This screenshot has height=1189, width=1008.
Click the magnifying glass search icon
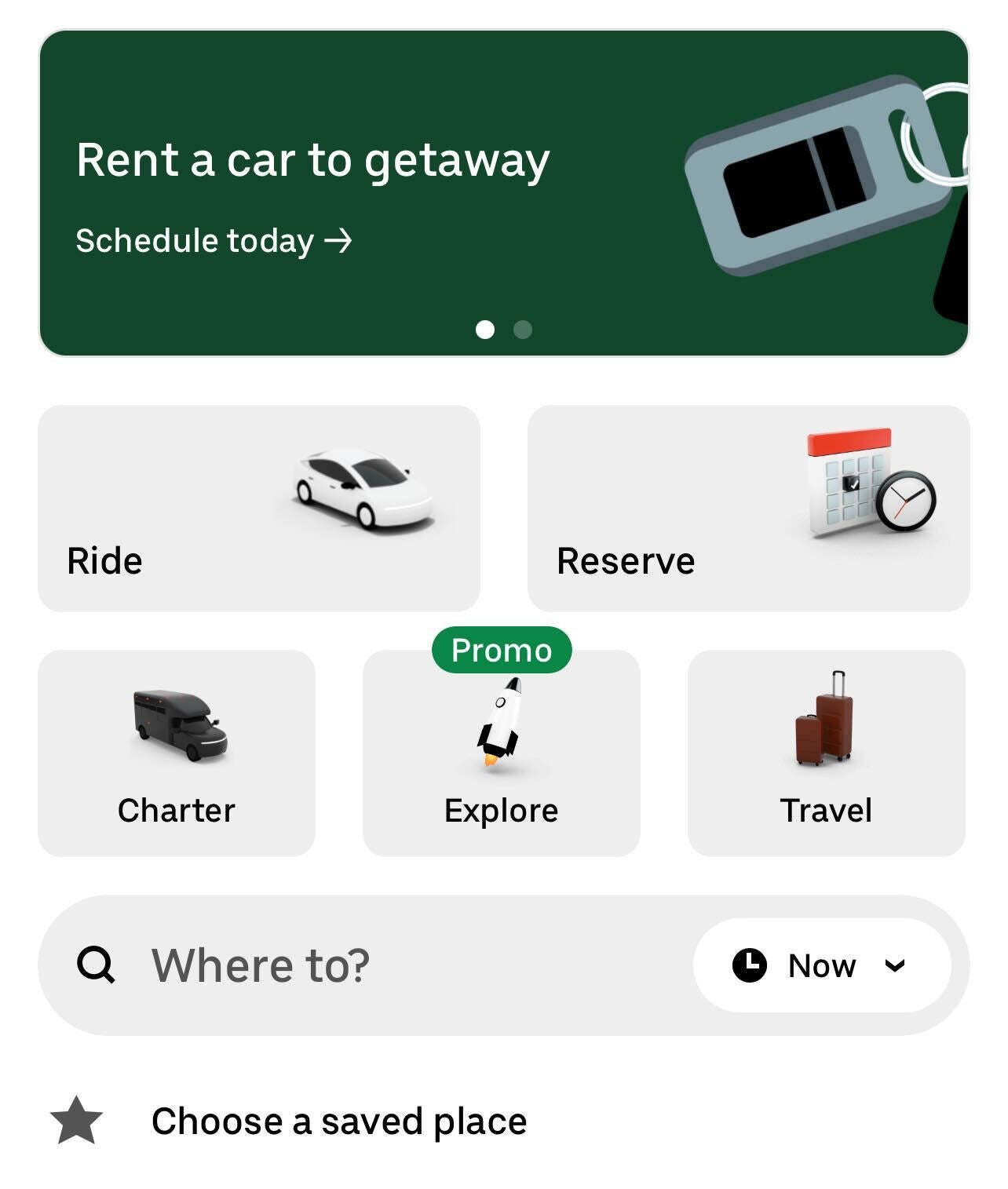(97, 965)
